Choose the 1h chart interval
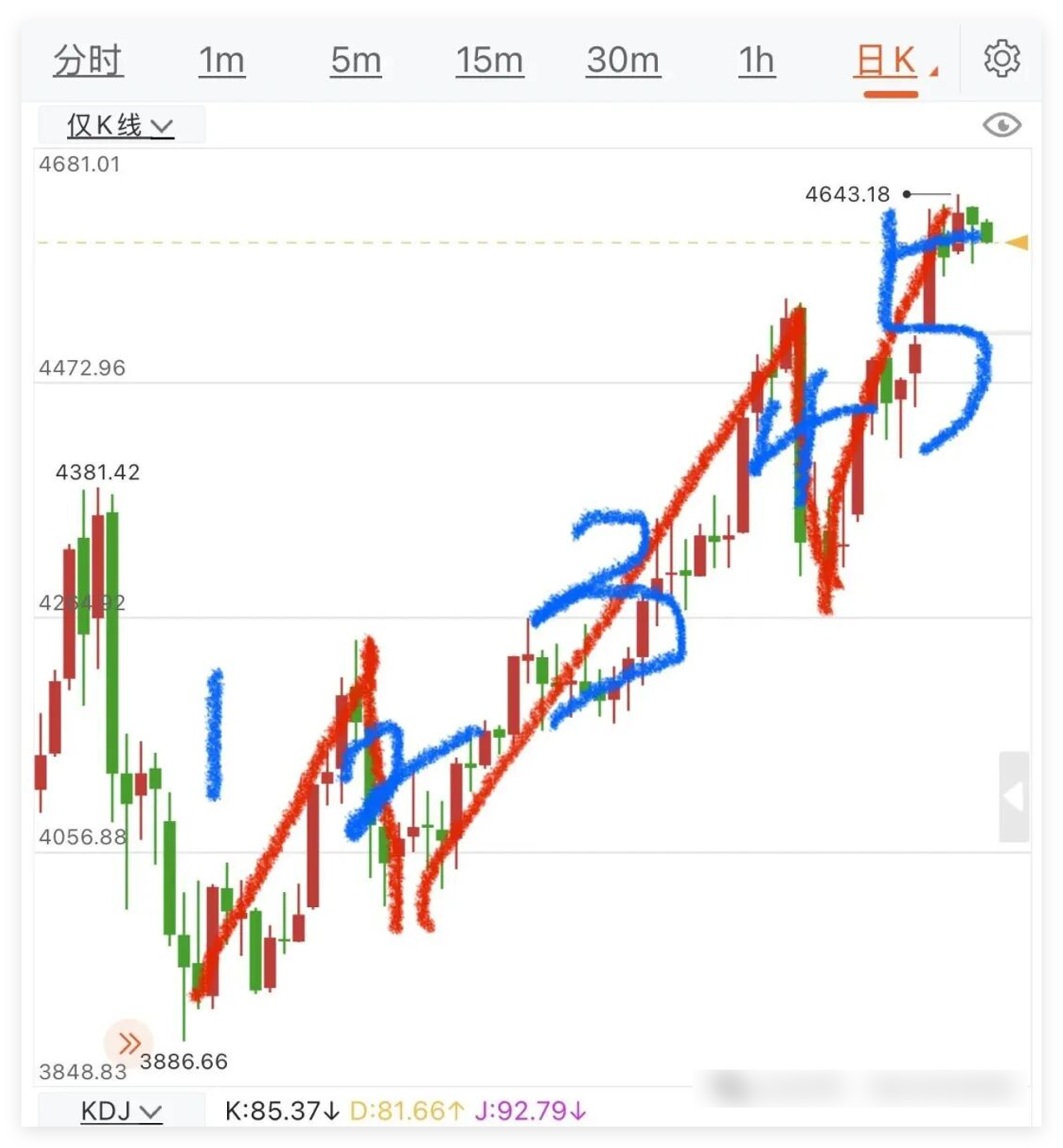Image resolution: width=1063 pixels, height=1148 pixels. coord(756,61)
